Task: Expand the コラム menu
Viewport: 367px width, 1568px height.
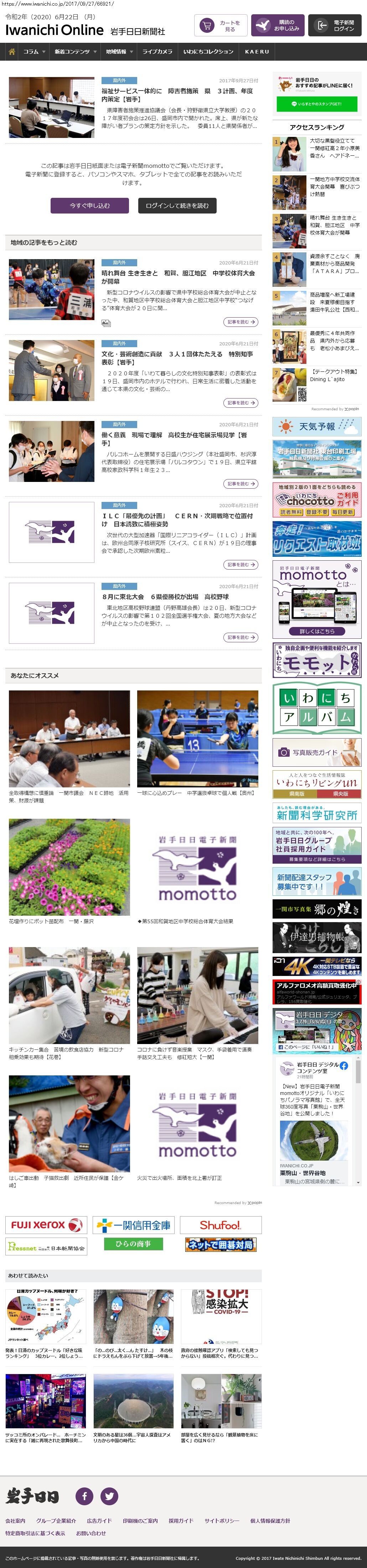Action: [33, 52]
